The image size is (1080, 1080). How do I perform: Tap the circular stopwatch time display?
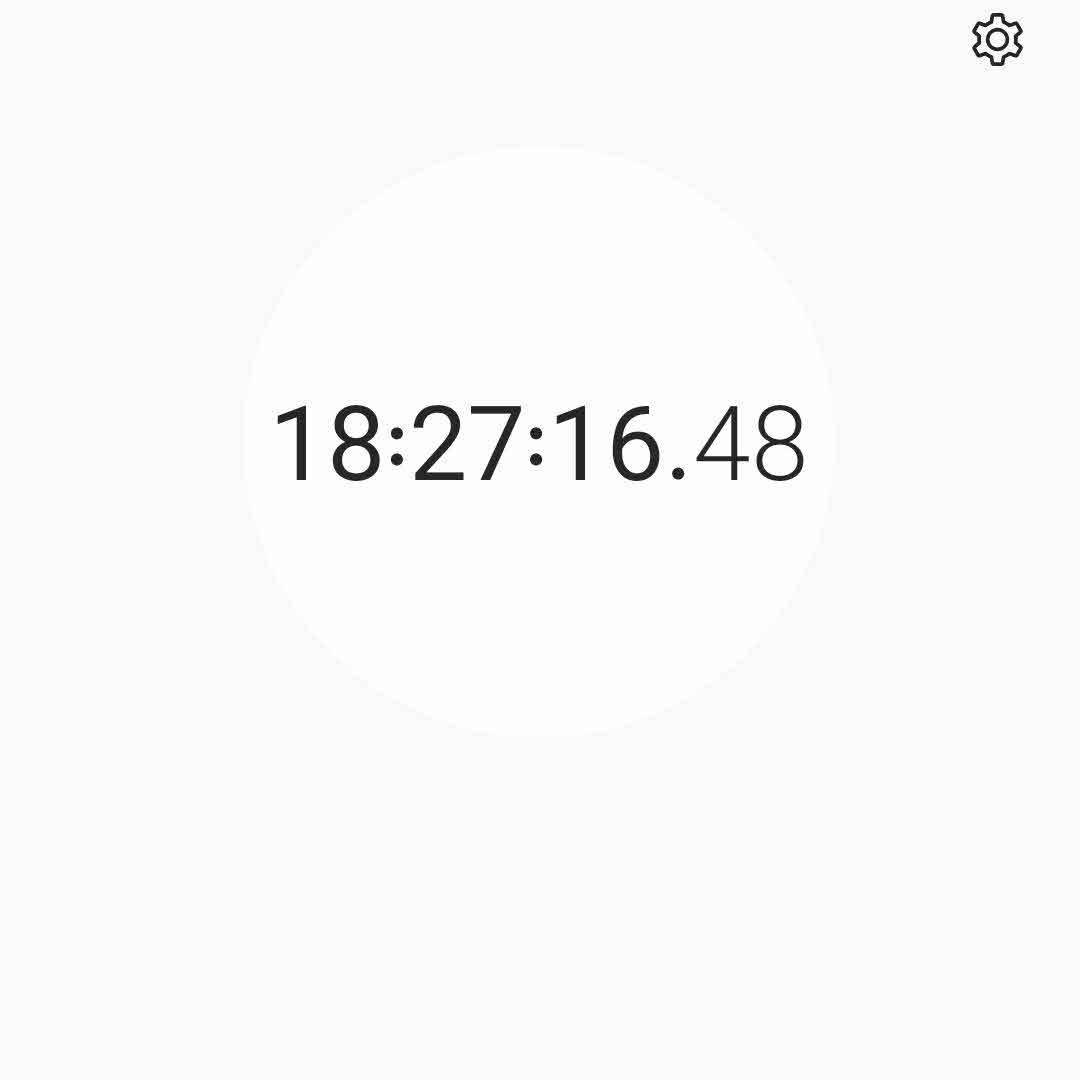point(539,442)
